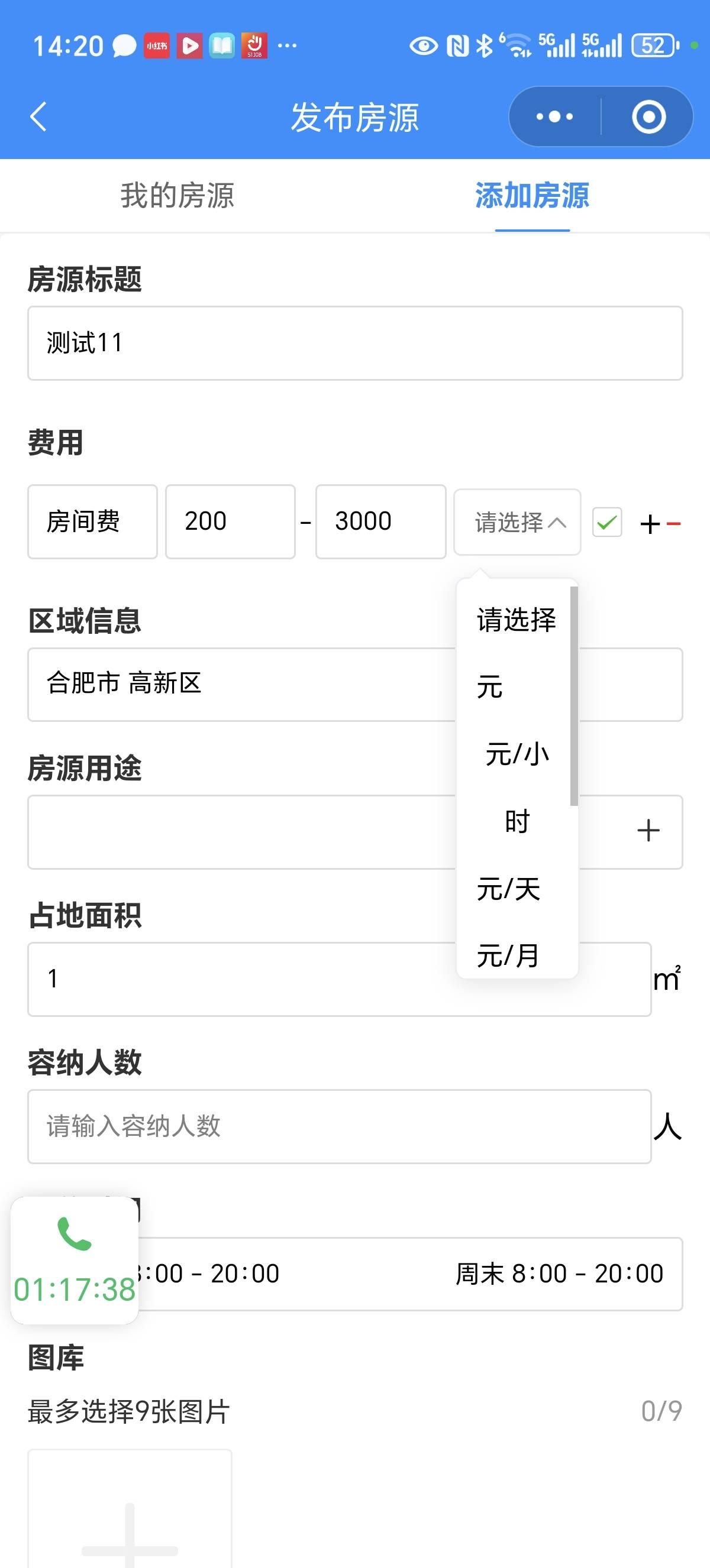The image size is (710, 1568).
Task: Choose 元/天 from unit list
Action: 508,889
